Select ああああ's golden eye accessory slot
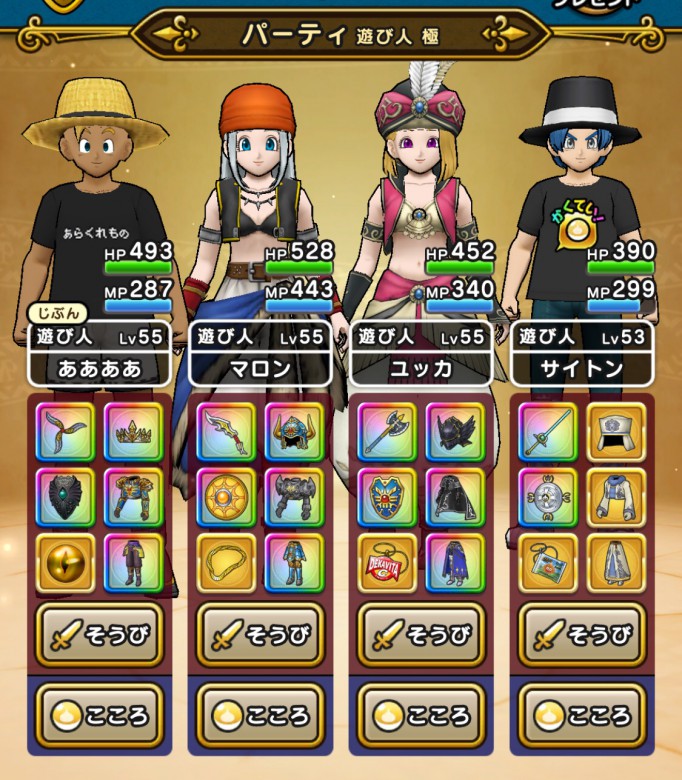 click(65, 563)
